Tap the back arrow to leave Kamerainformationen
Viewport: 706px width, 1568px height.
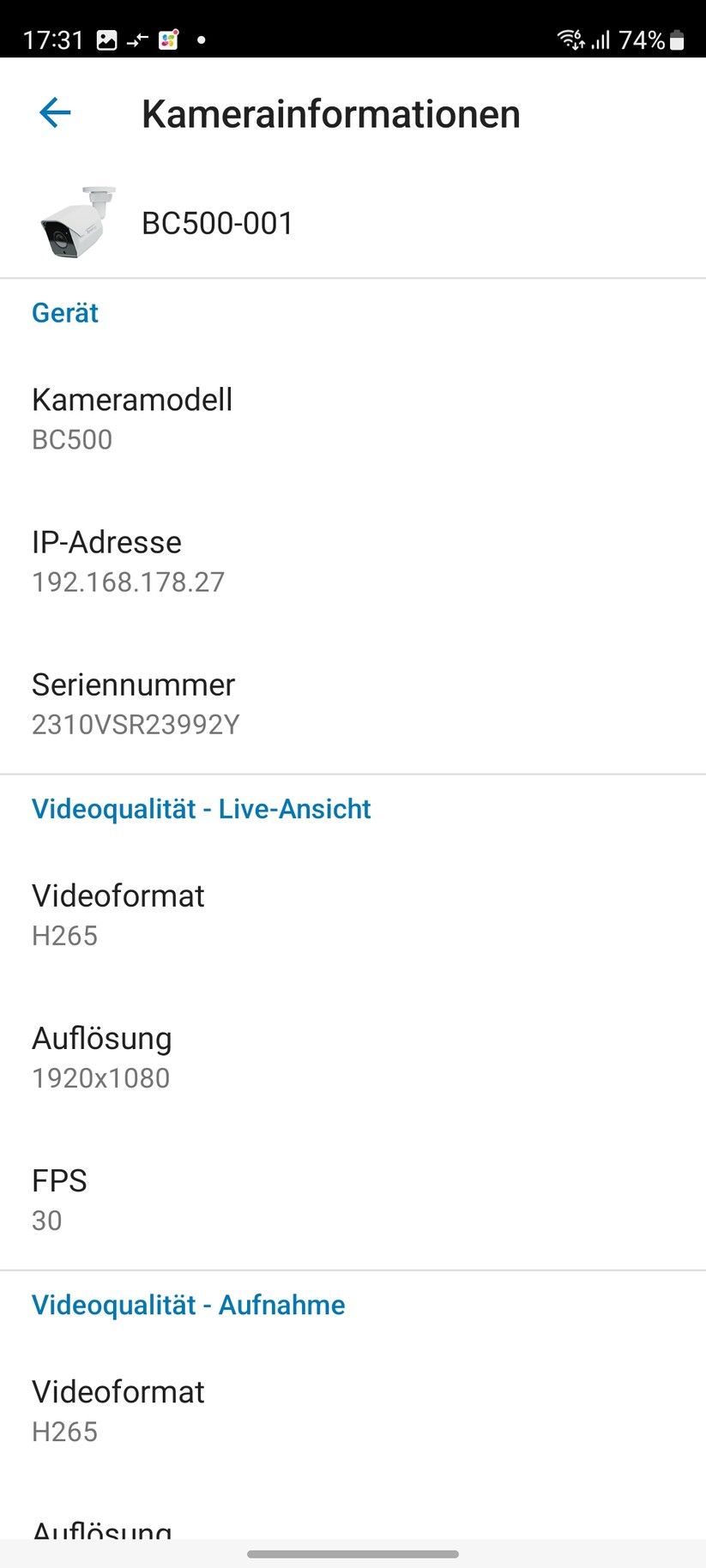click(x=54, y=112)
